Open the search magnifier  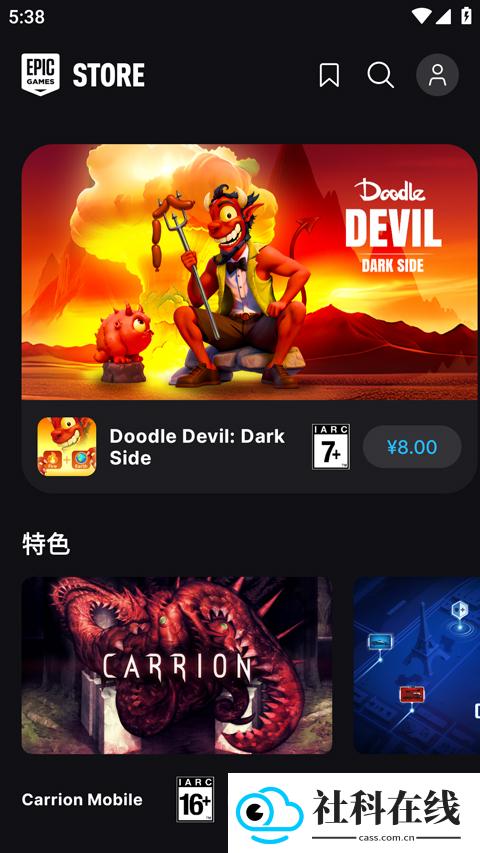380,75
